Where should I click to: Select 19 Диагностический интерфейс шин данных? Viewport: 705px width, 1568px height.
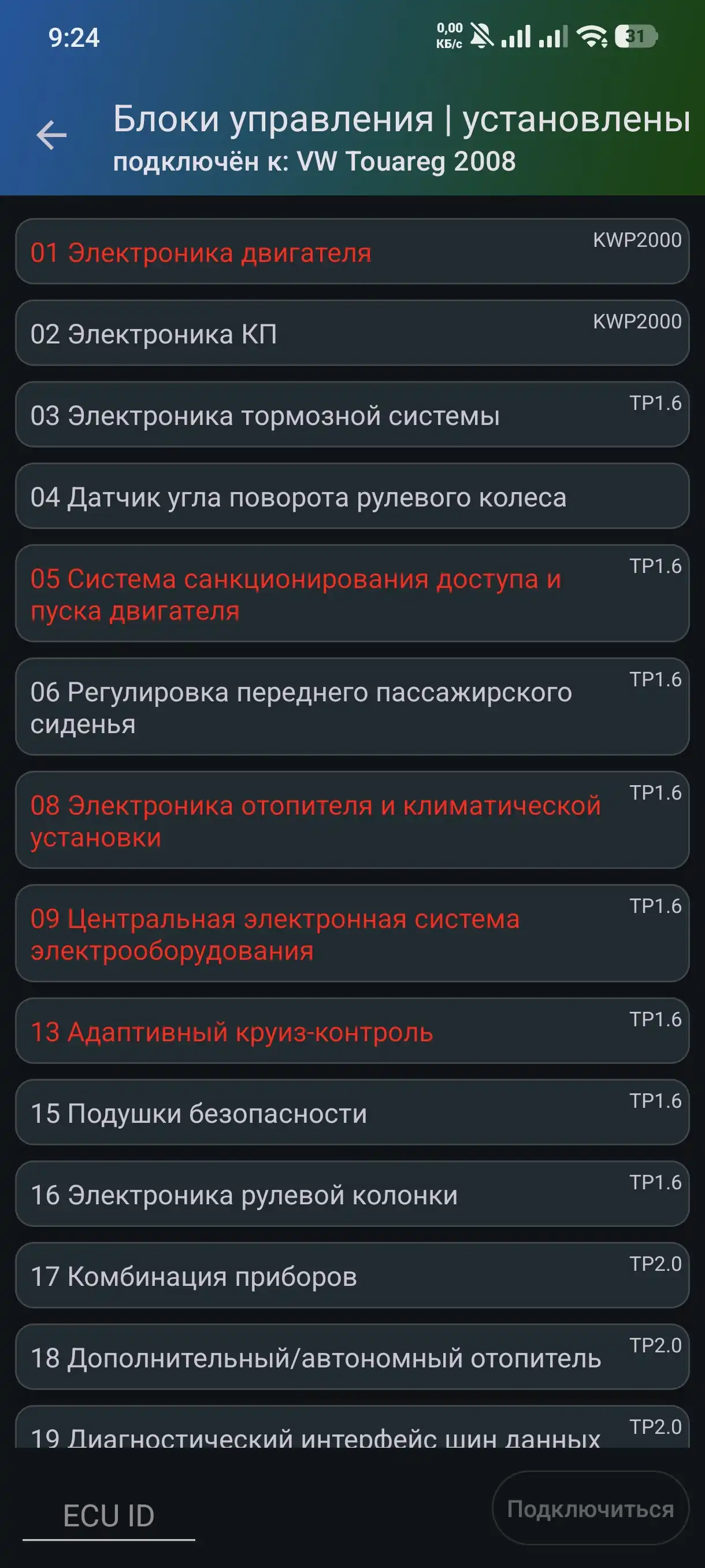(351, 1430)
